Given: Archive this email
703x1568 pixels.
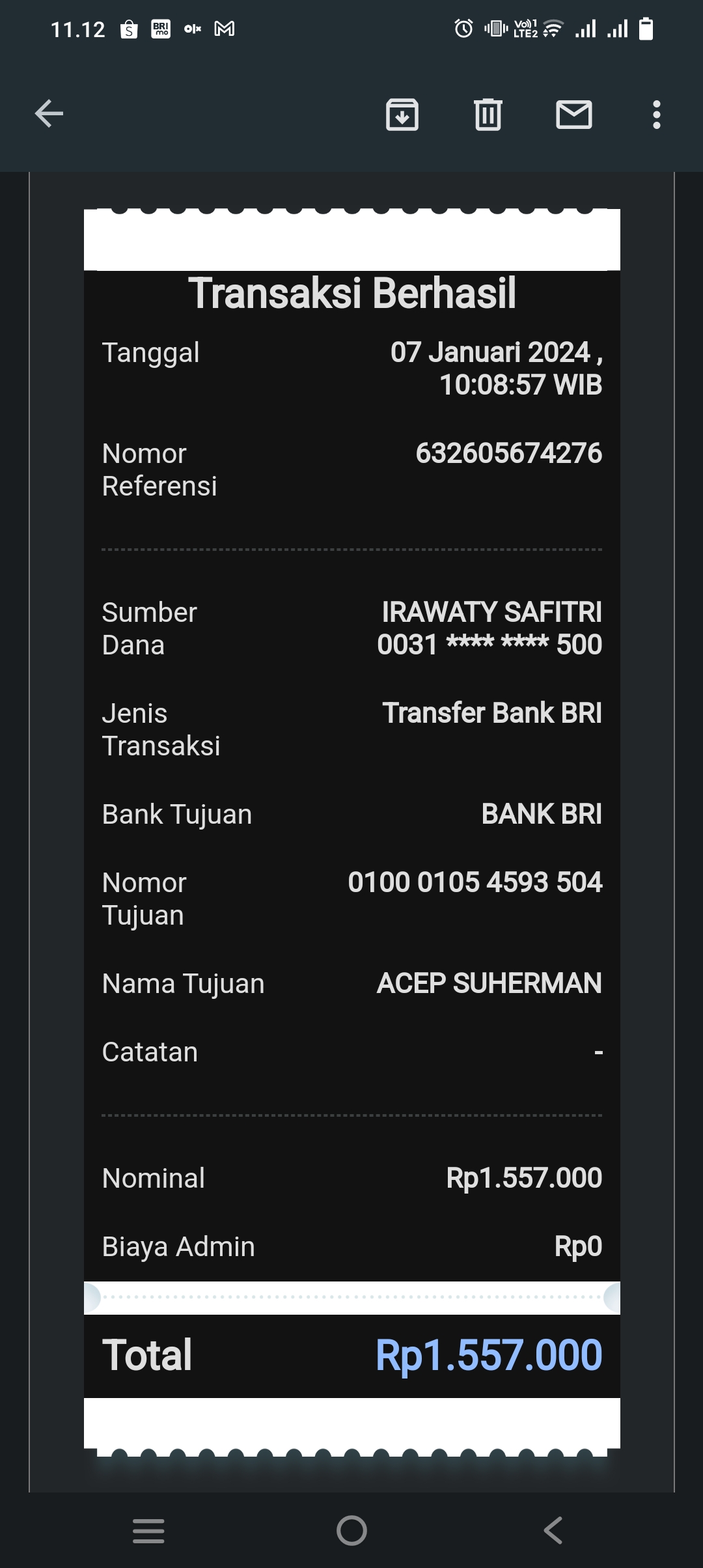Looking at the screenshot, I should tap(402, 115).
